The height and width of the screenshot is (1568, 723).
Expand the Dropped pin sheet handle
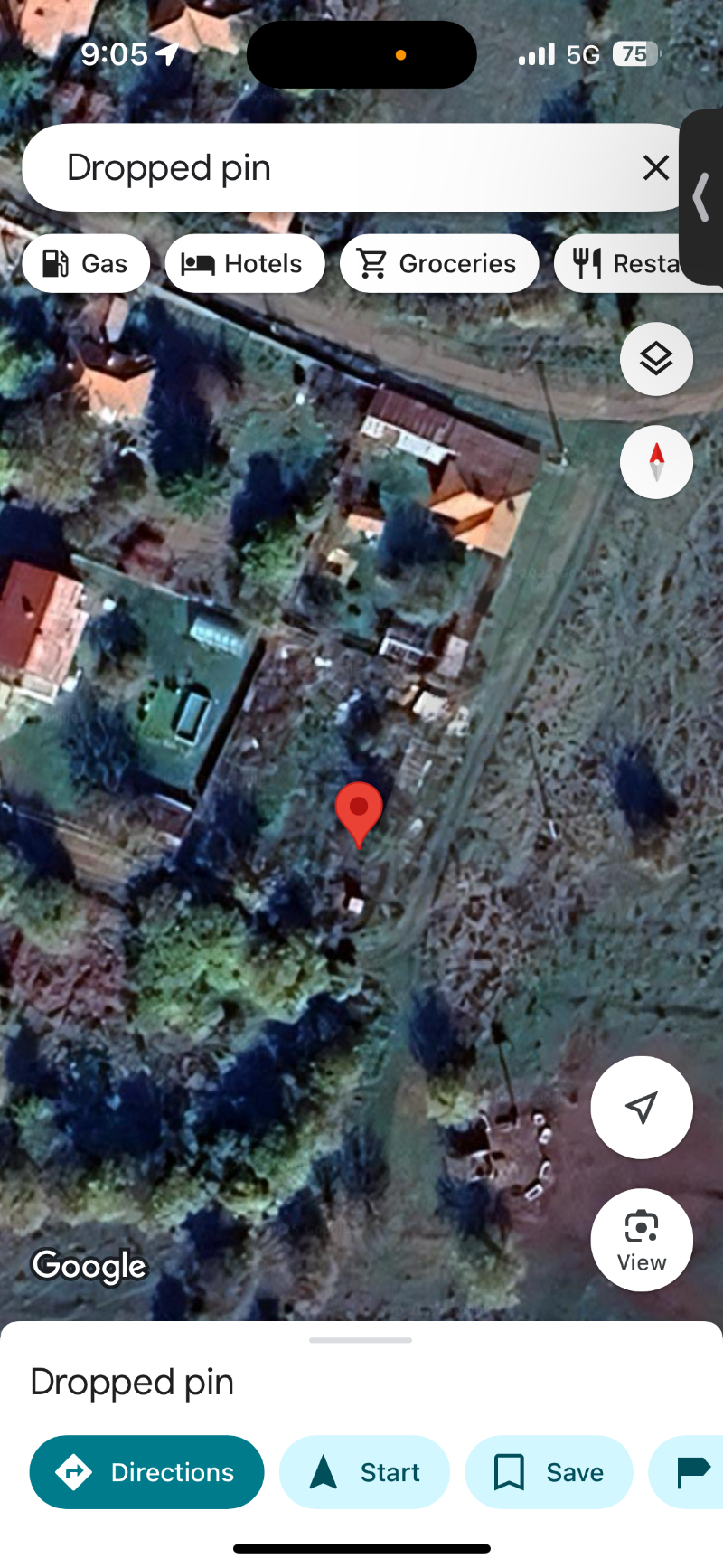click(361, 1340)
